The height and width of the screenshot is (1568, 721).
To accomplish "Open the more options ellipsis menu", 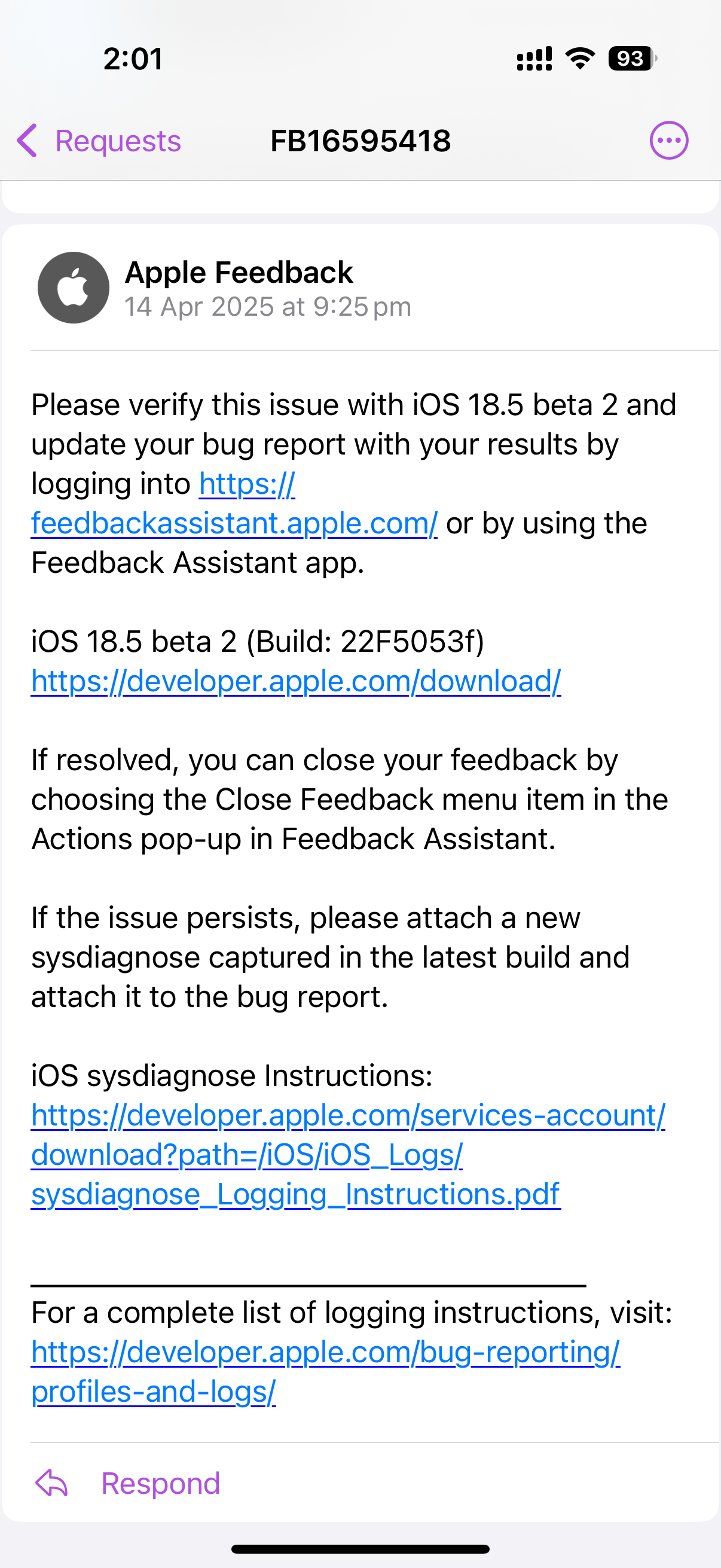I will (668, 141).
